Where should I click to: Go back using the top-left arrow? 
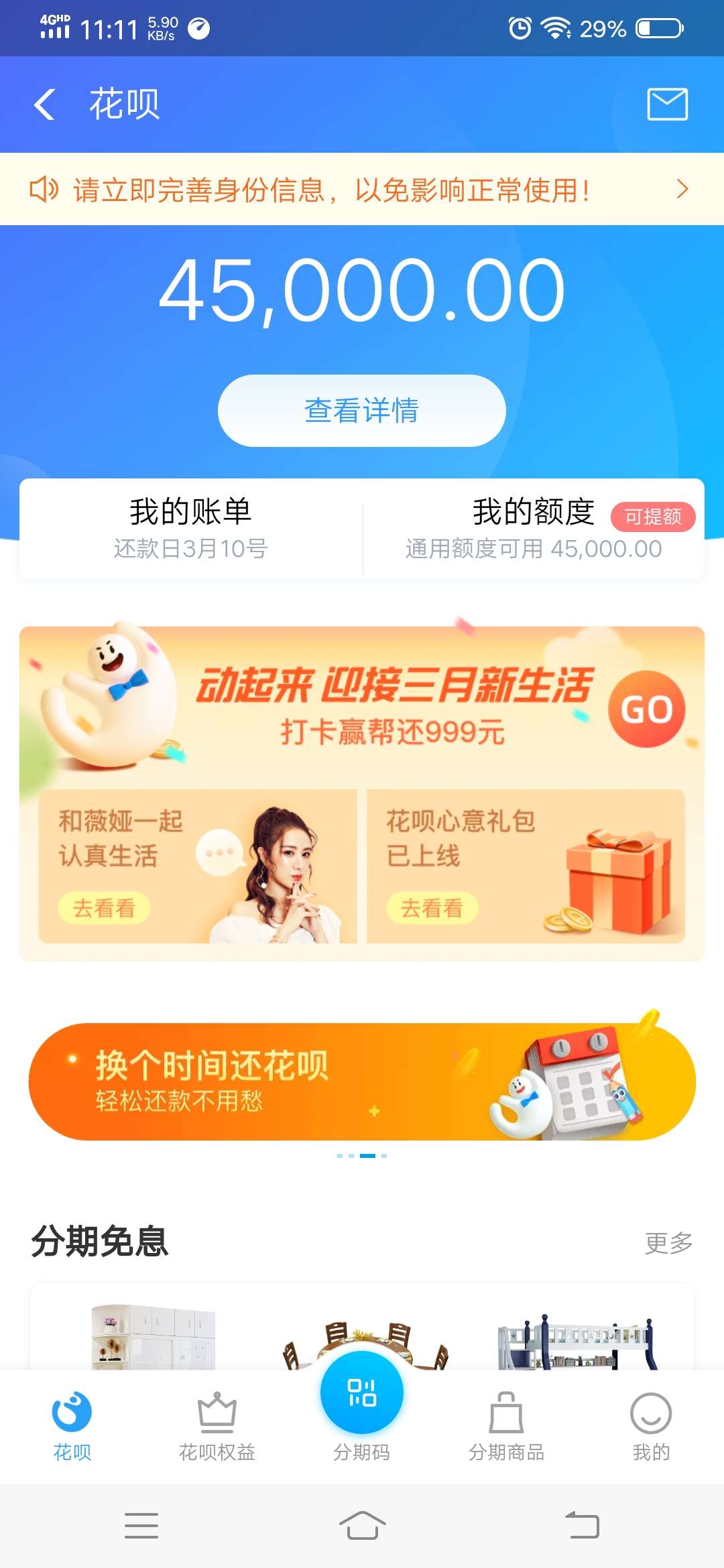click(44, 105)
